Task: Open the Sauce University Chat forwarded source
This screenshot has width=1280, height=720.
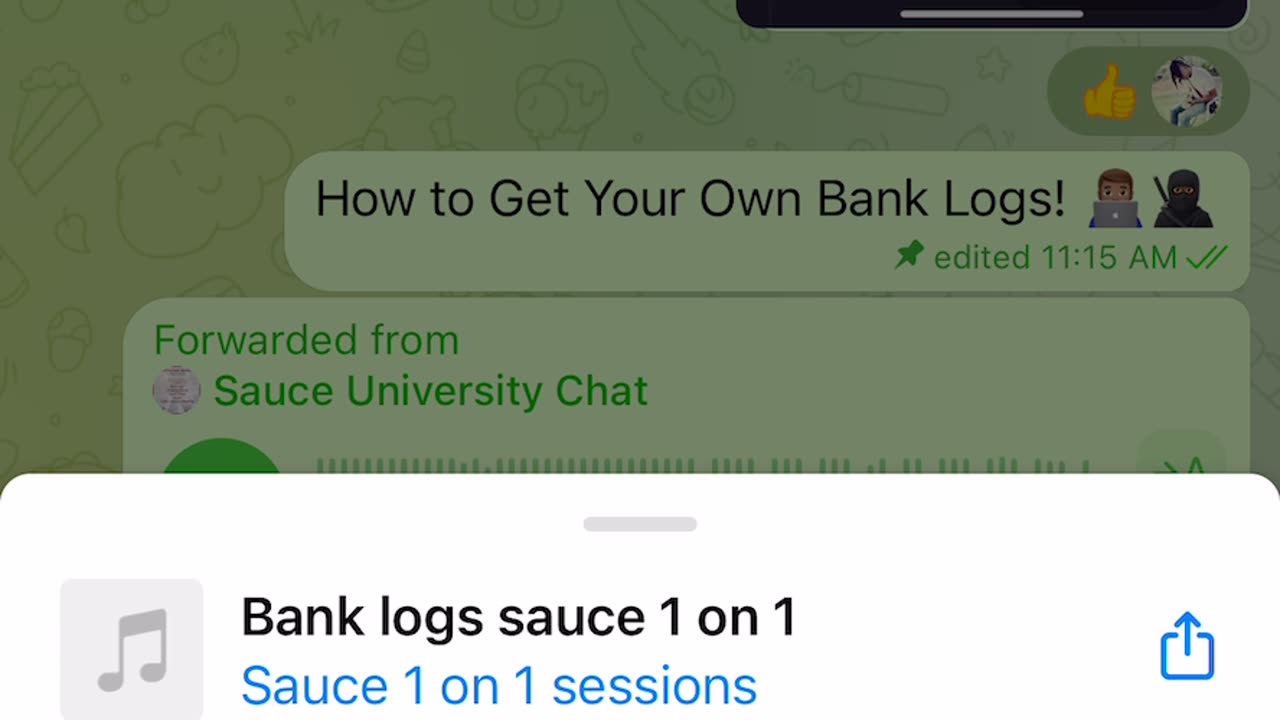Action: coord(430,391)
